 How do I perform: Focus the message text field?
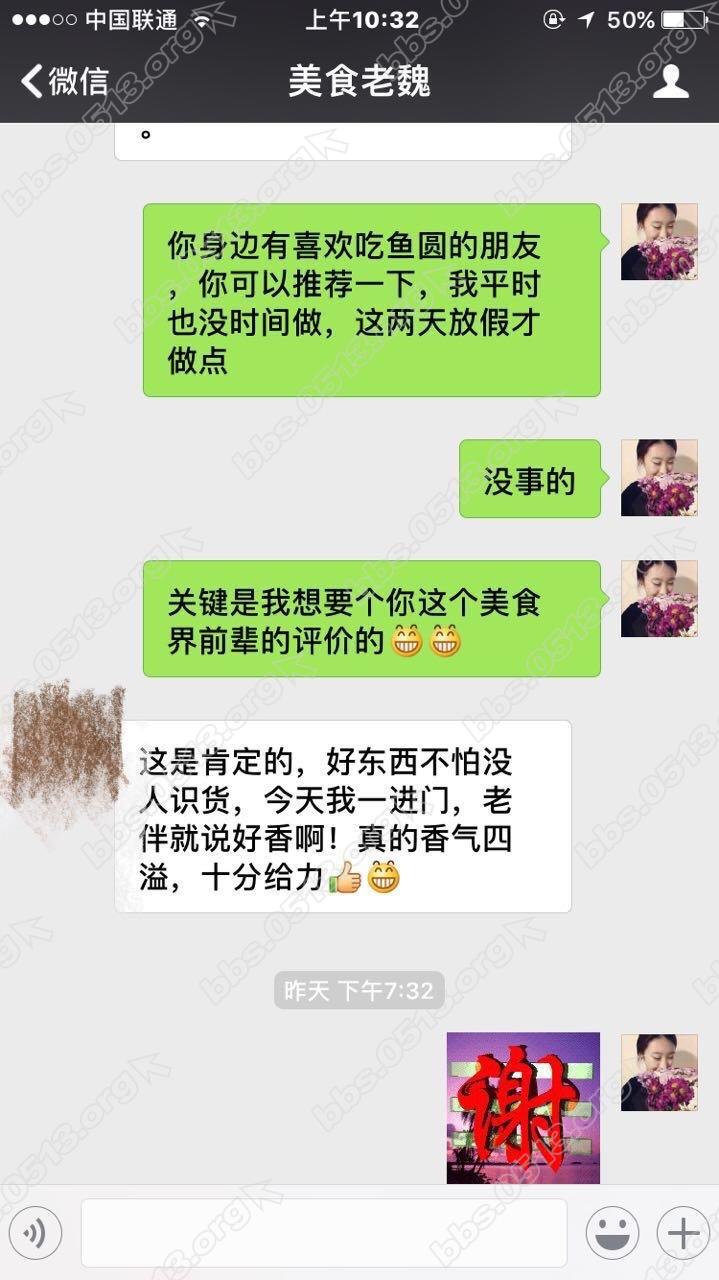[323, 1233]
